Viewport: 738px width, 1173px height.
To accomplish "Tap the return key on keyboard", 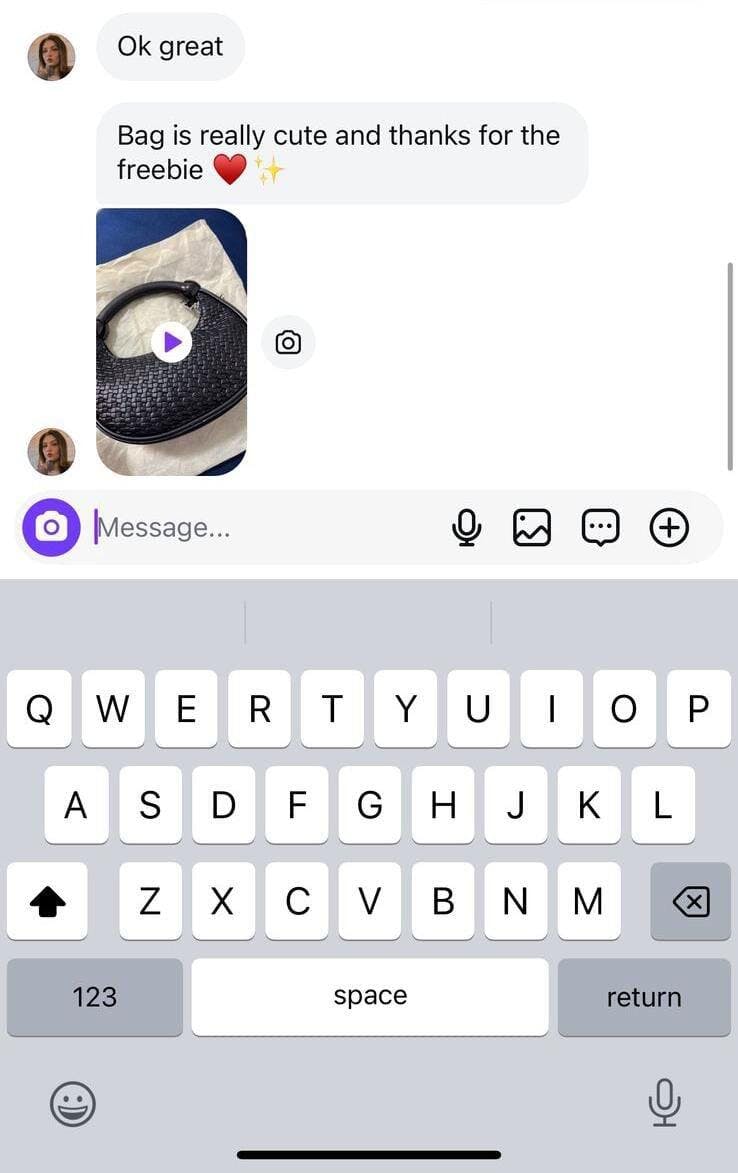I will tap(643, 997).
